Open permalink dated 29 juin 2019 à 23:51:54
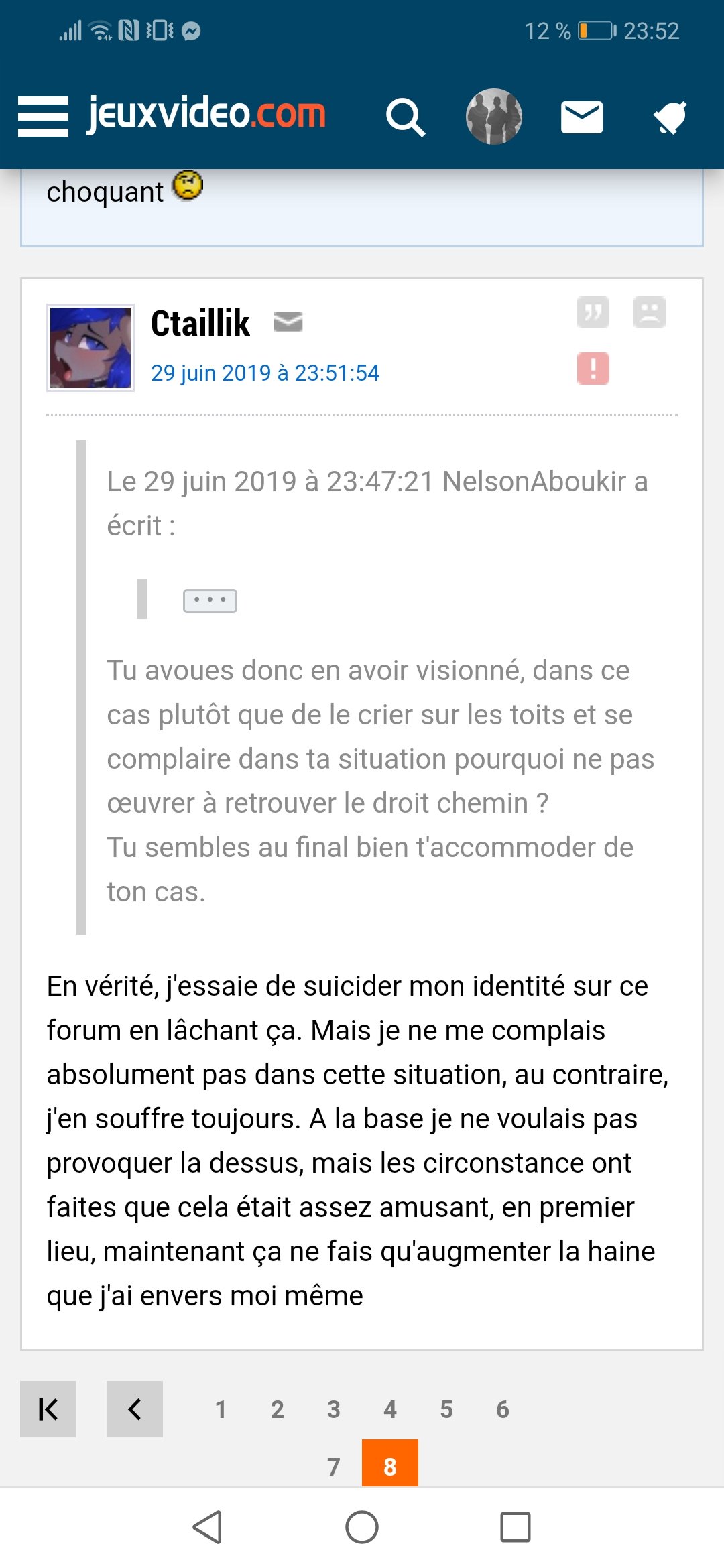The height and width of the screenshot is (1568, 724). [265, 373]
